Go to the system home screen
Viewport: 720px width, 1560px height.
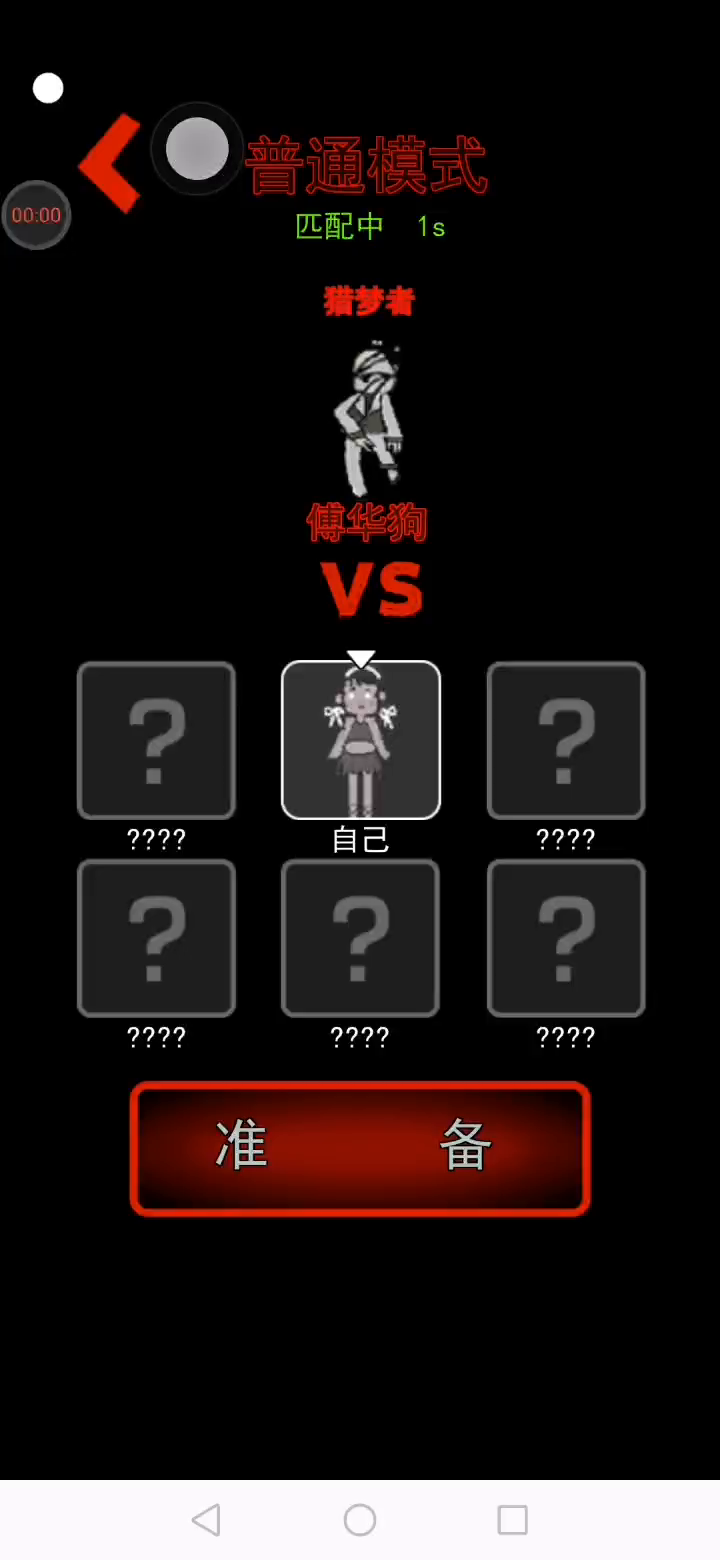[360, 1520]
